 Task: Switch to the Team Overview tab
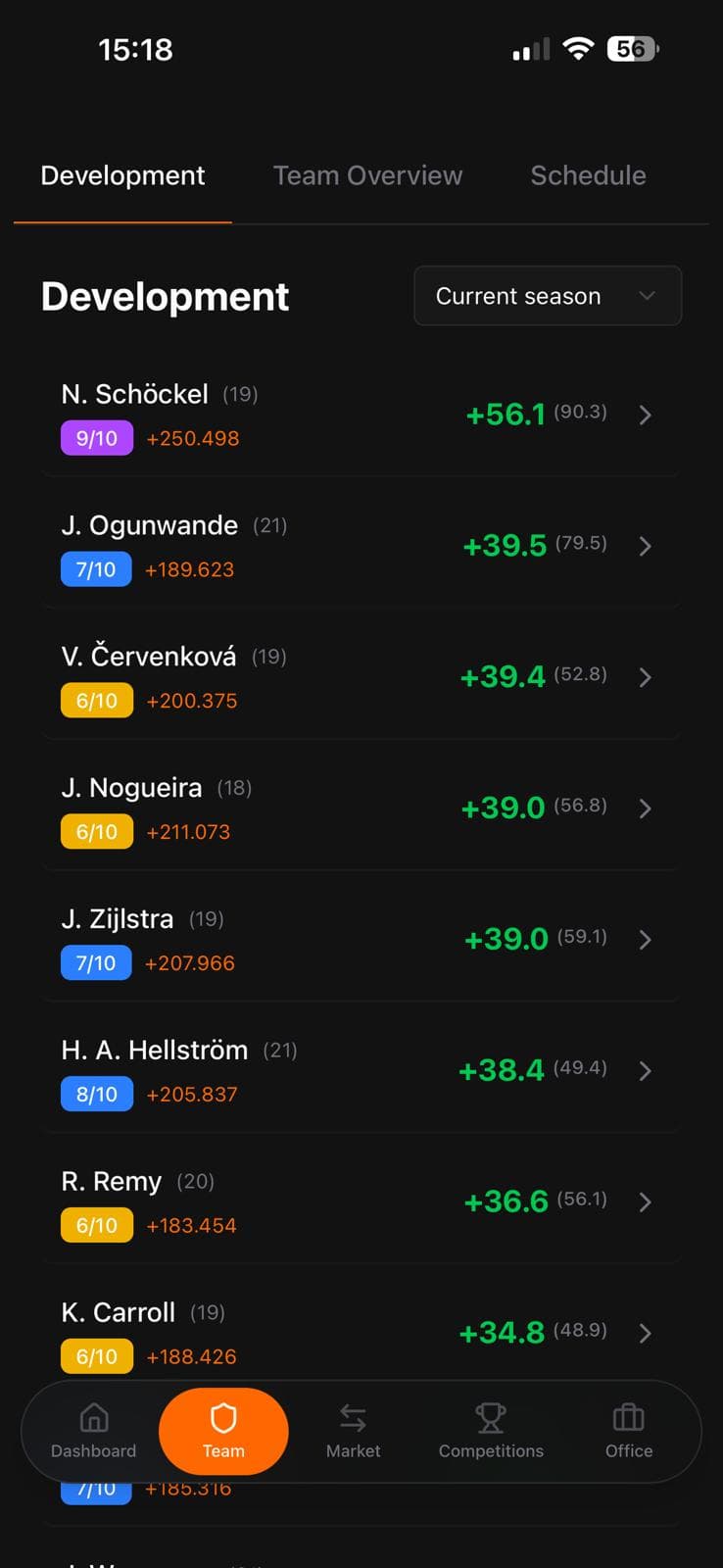(367, 176)
